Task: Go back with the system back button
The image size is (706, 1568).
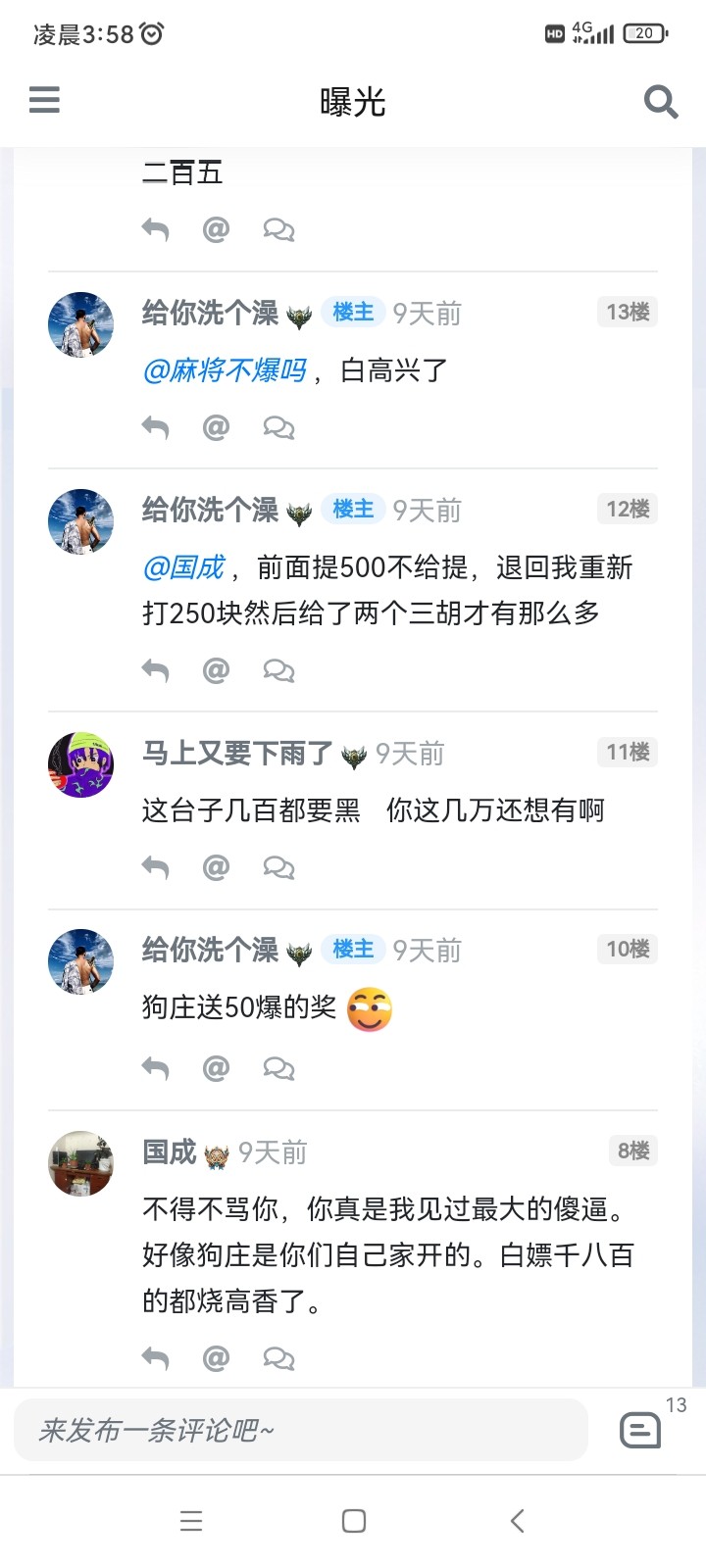Action: (517, 1520)
